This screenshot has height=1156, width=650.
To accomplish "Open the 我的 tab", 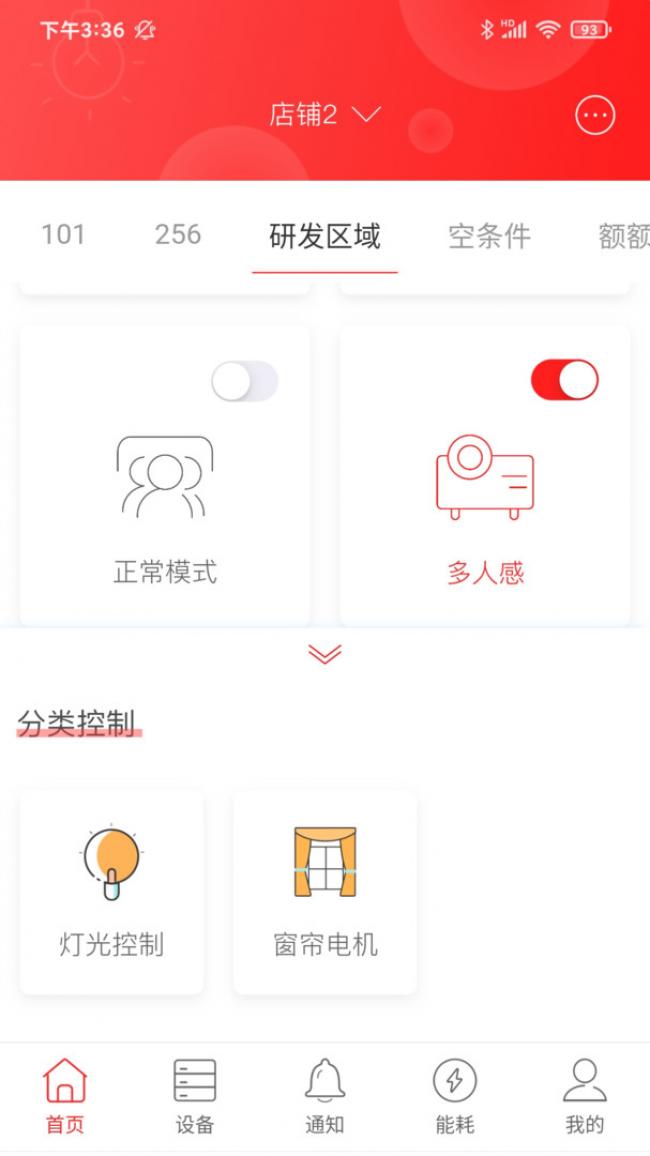I will click(585, 1096).
